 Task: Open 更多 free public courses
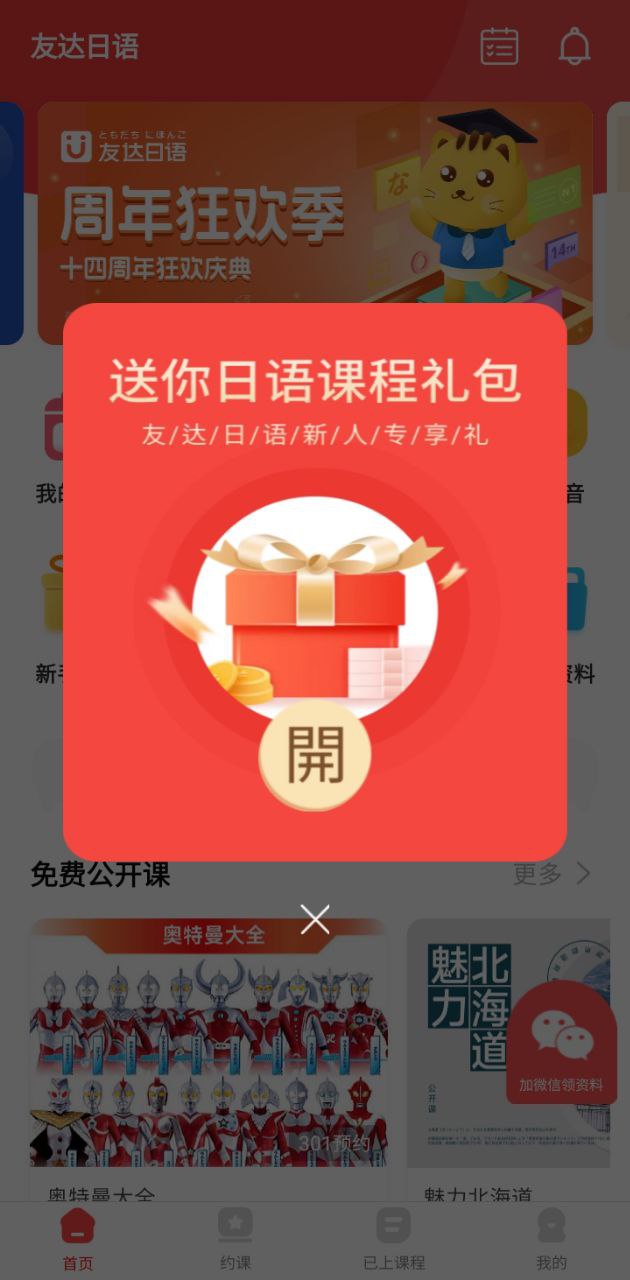[x=551, y=874]
